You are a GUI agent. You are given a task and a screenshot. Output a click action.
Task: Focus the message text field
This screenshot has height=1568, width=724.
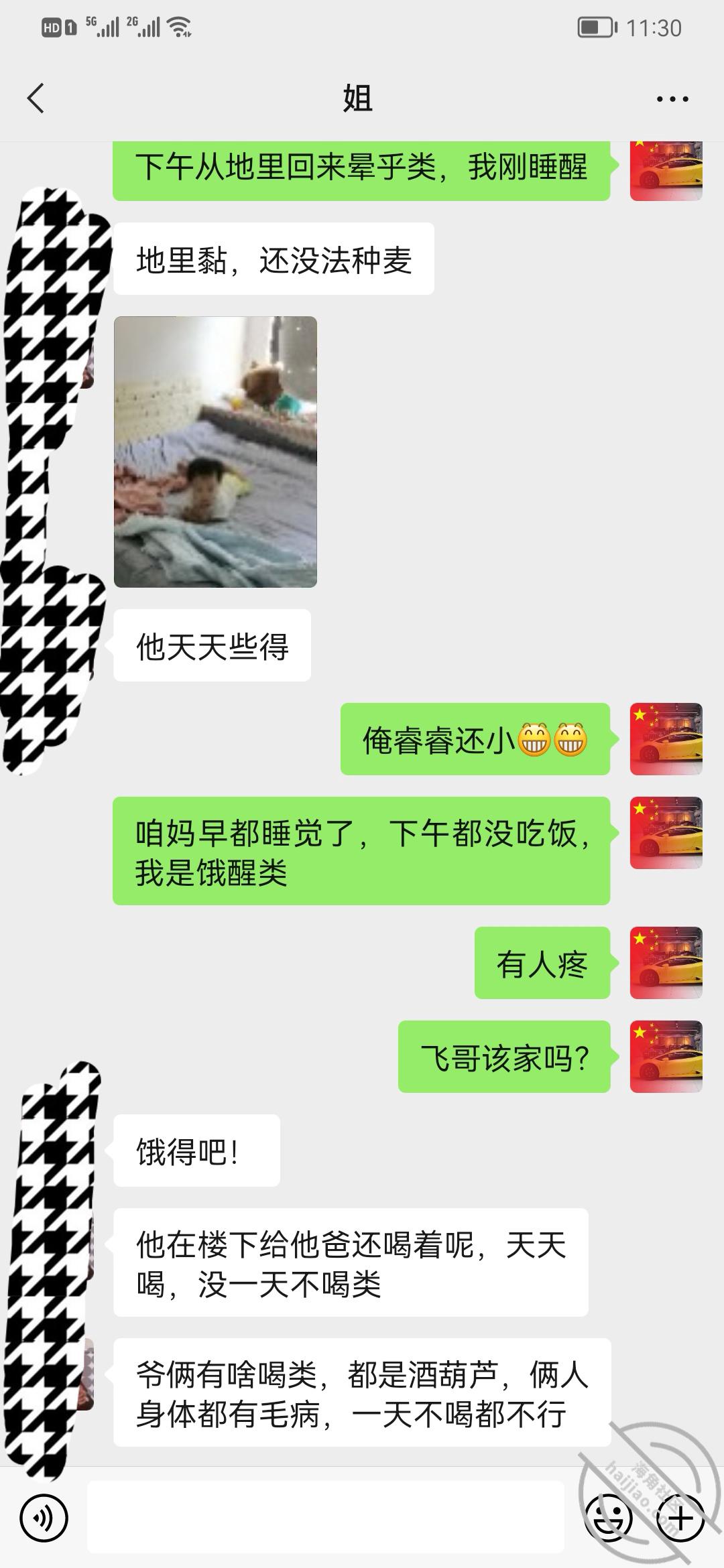pyautogui.click(x=325, y=1517)
